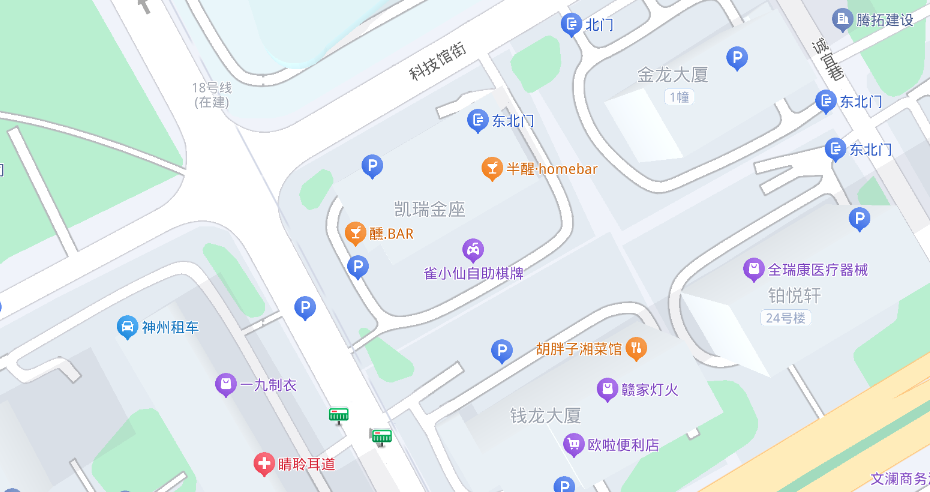
Task: Tap the 全瑞康医疗器械 marker
Action: click(x=754, y=269)
